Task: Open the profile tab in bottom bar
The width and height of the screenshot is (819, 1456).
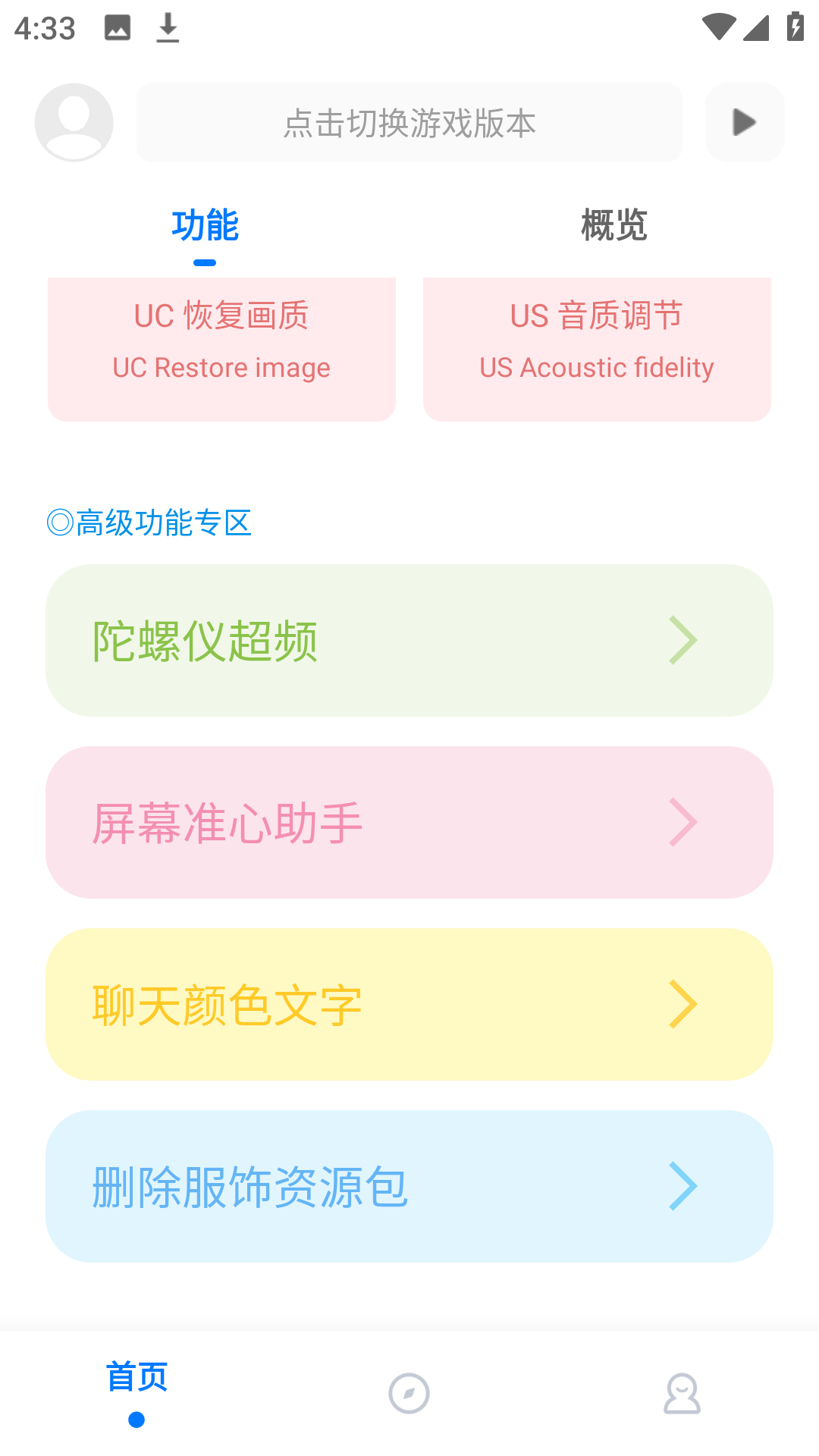Action: (682, 1394)
